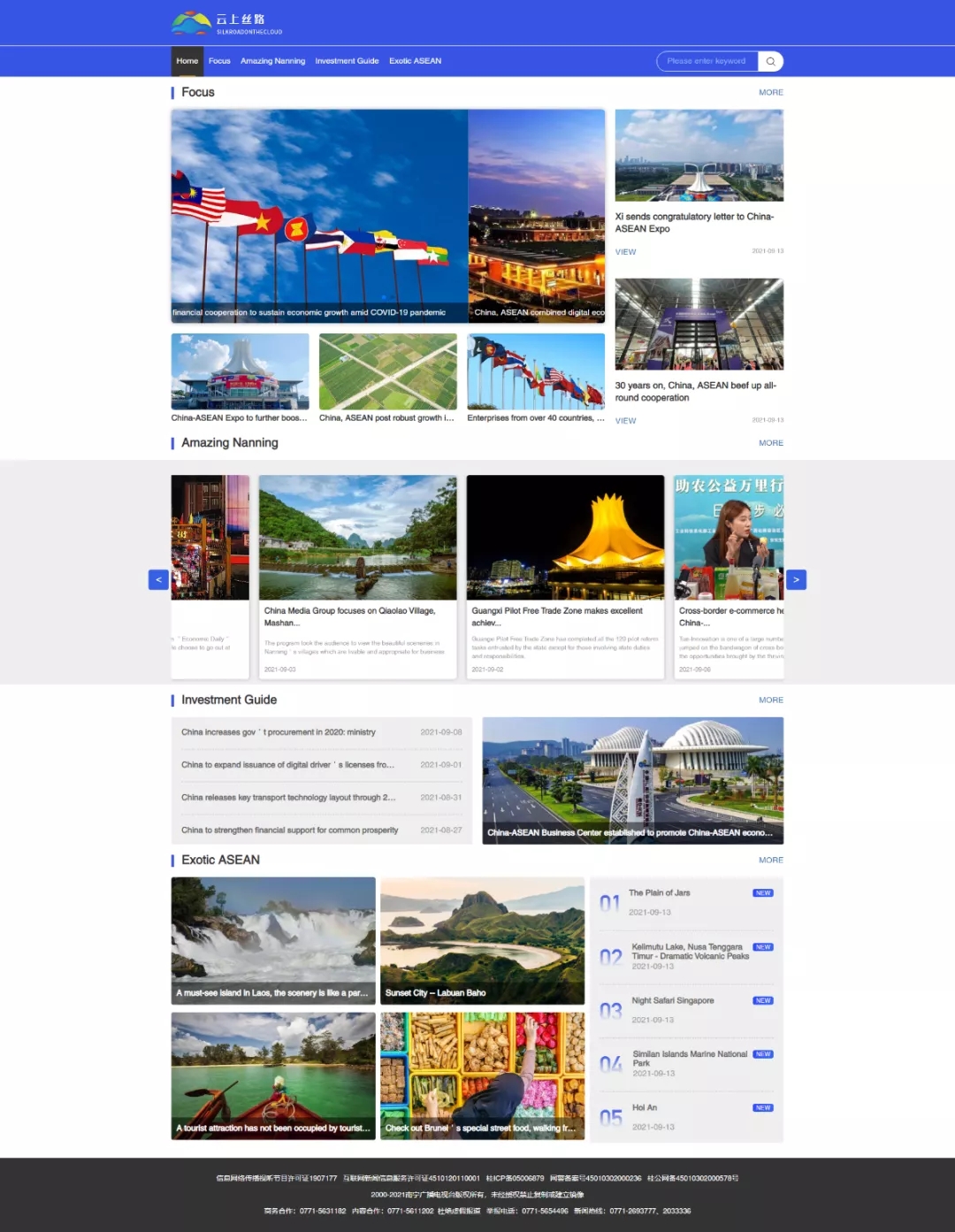This screenshot has height=1232, width=955.
Task: Open MORE link in Focus section
Action: 770,92
